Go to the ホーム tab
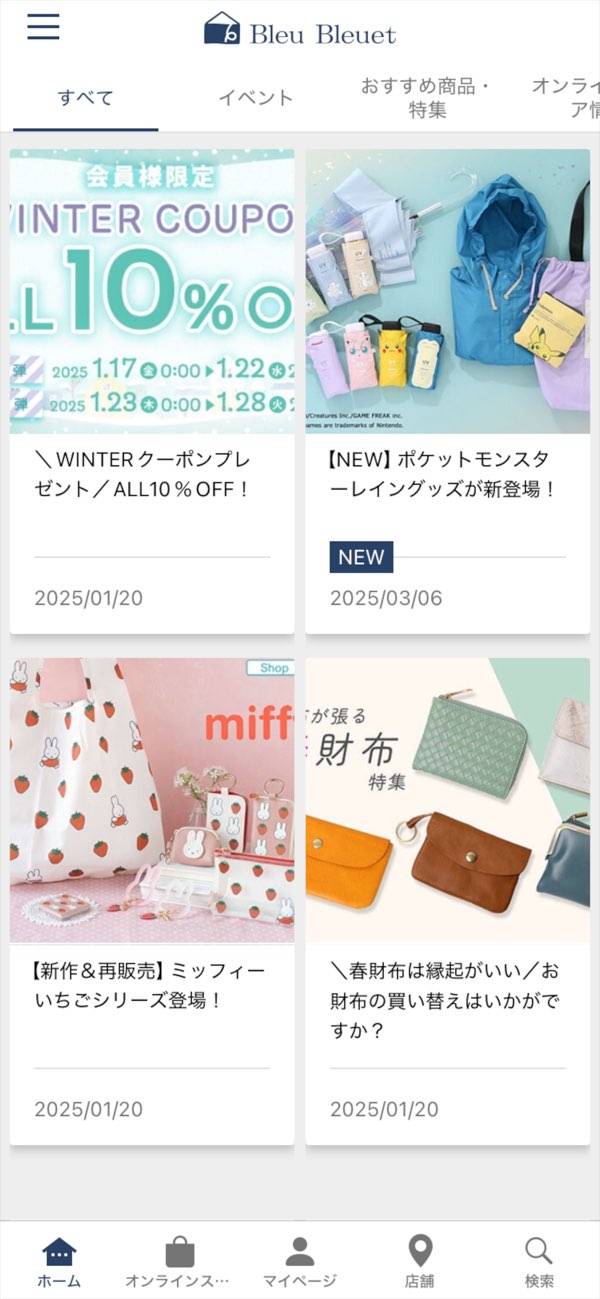The image size is (600, 1299). pos(59,1261)
